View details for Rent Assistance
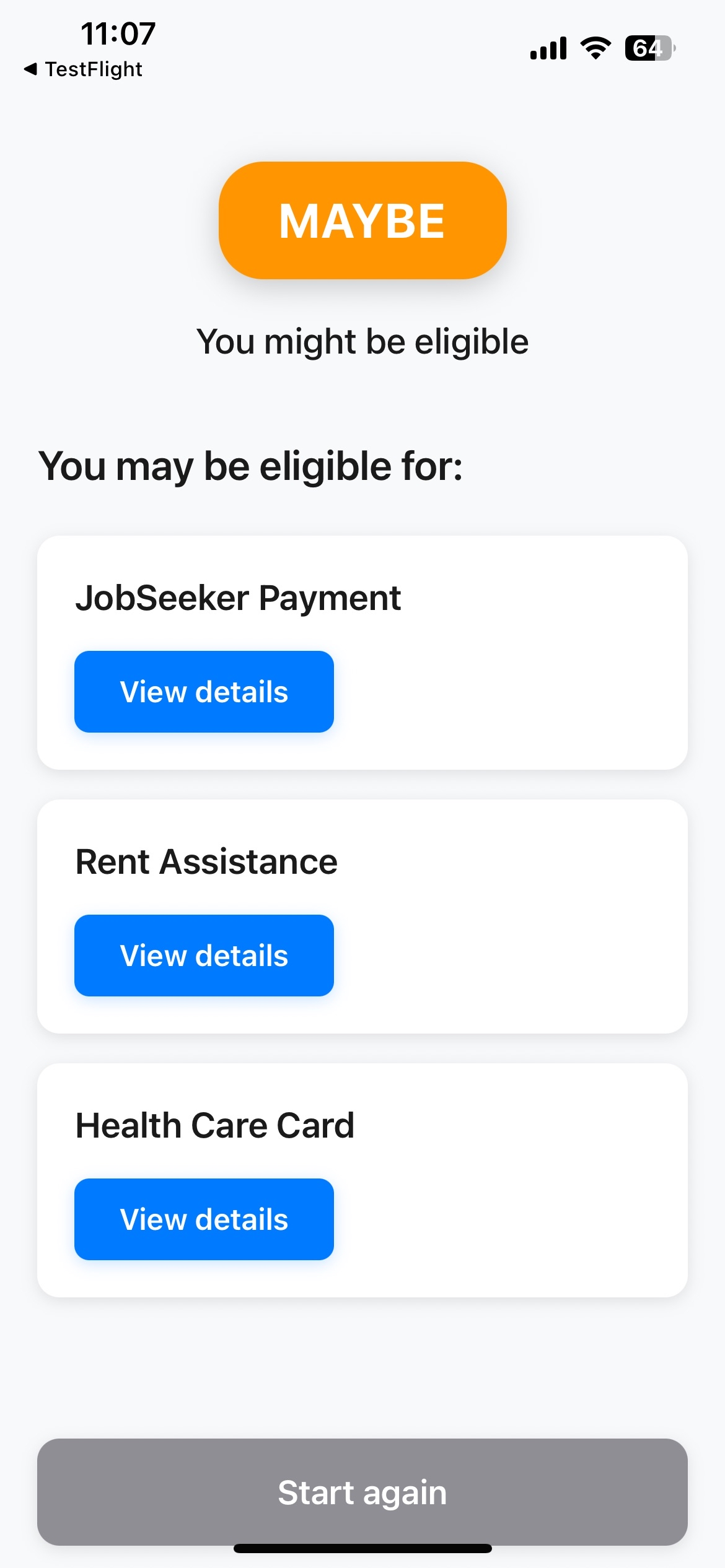 point(204,956)
